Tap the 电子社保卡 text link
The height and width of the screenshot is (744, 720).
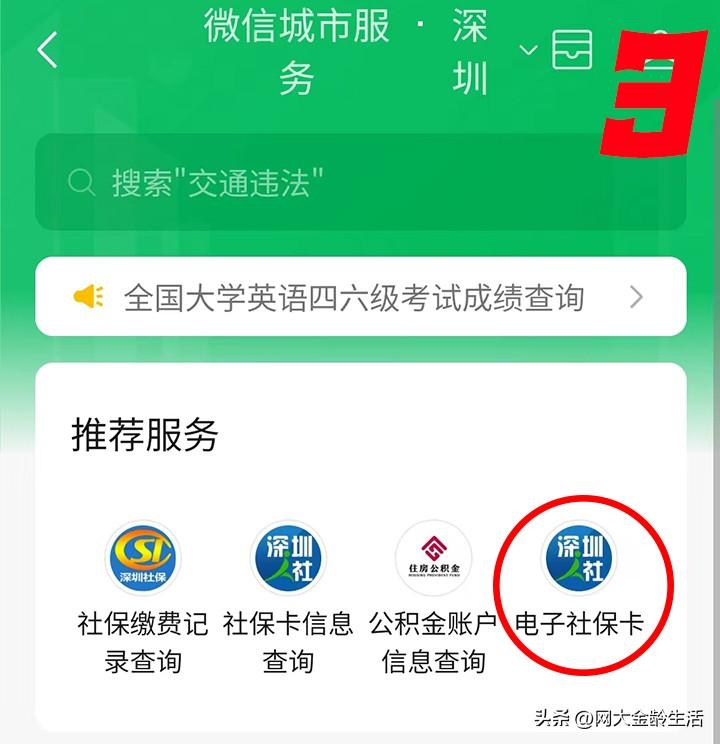pos(580,624)
